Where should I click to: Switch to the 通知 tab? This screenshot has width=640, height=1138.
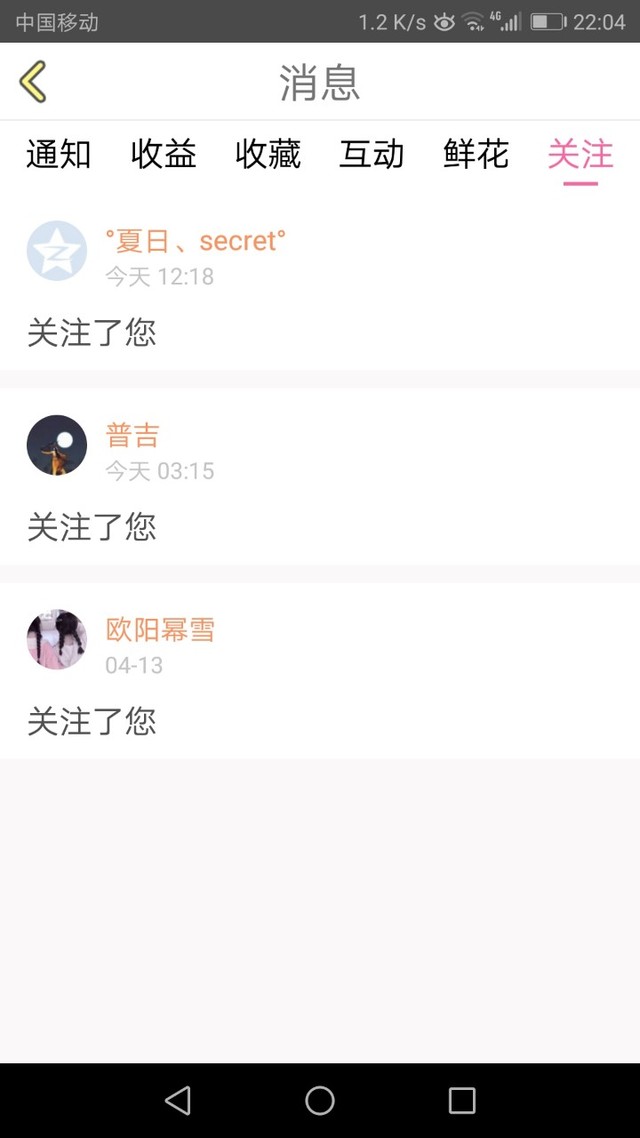click(x=58, y=155)
